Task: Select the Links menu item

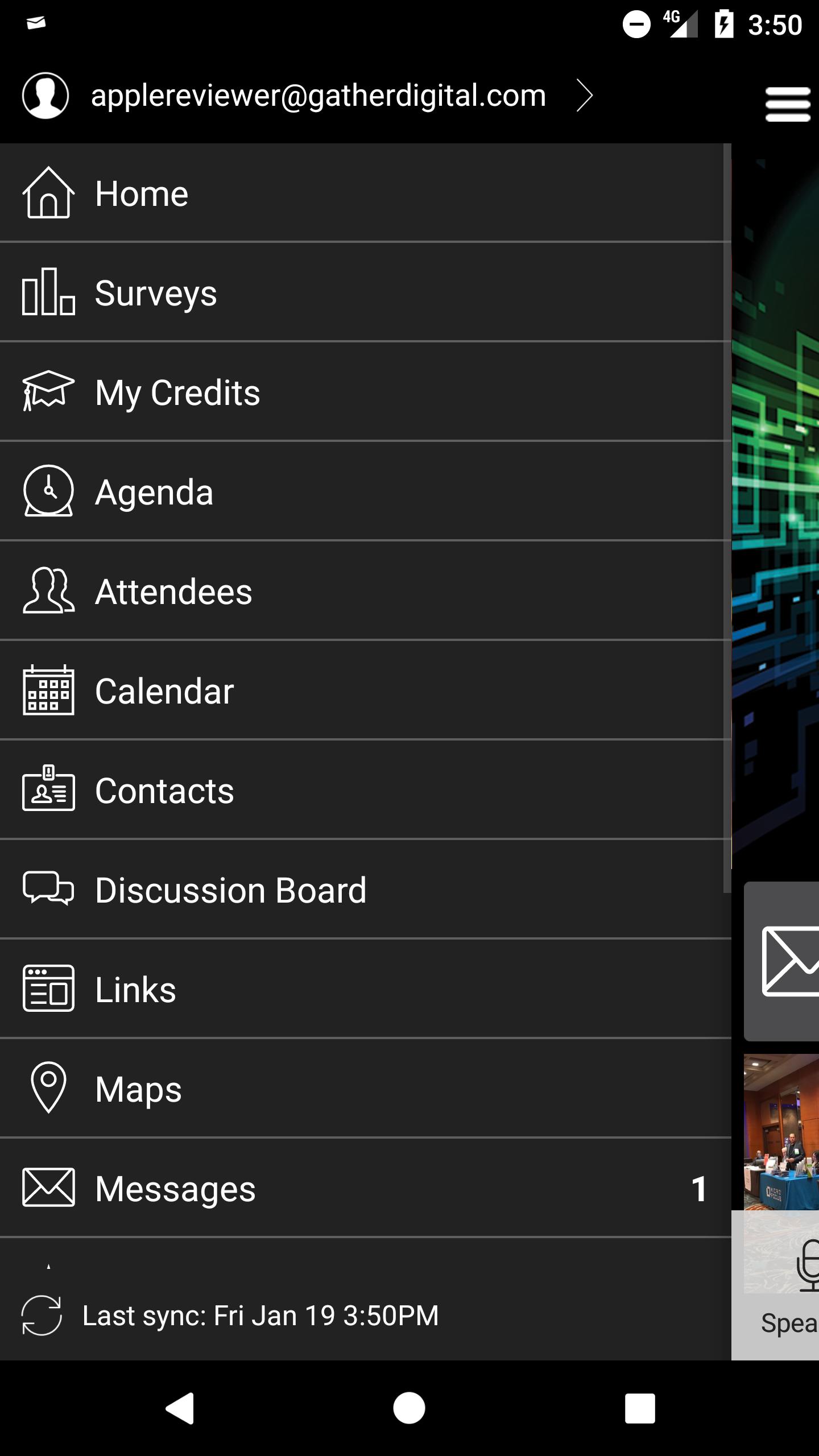Action: point(364,990)
